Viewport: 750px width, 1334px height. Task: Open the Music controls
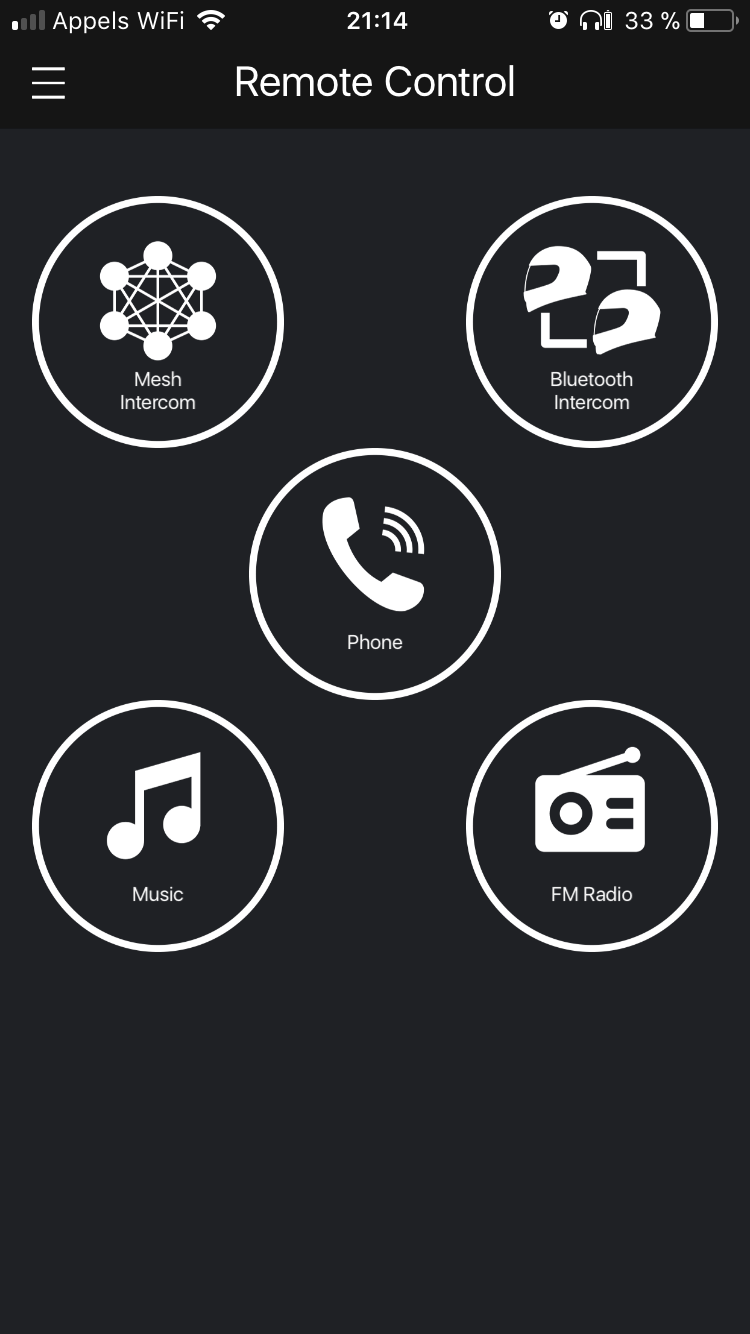coord(158,825)
